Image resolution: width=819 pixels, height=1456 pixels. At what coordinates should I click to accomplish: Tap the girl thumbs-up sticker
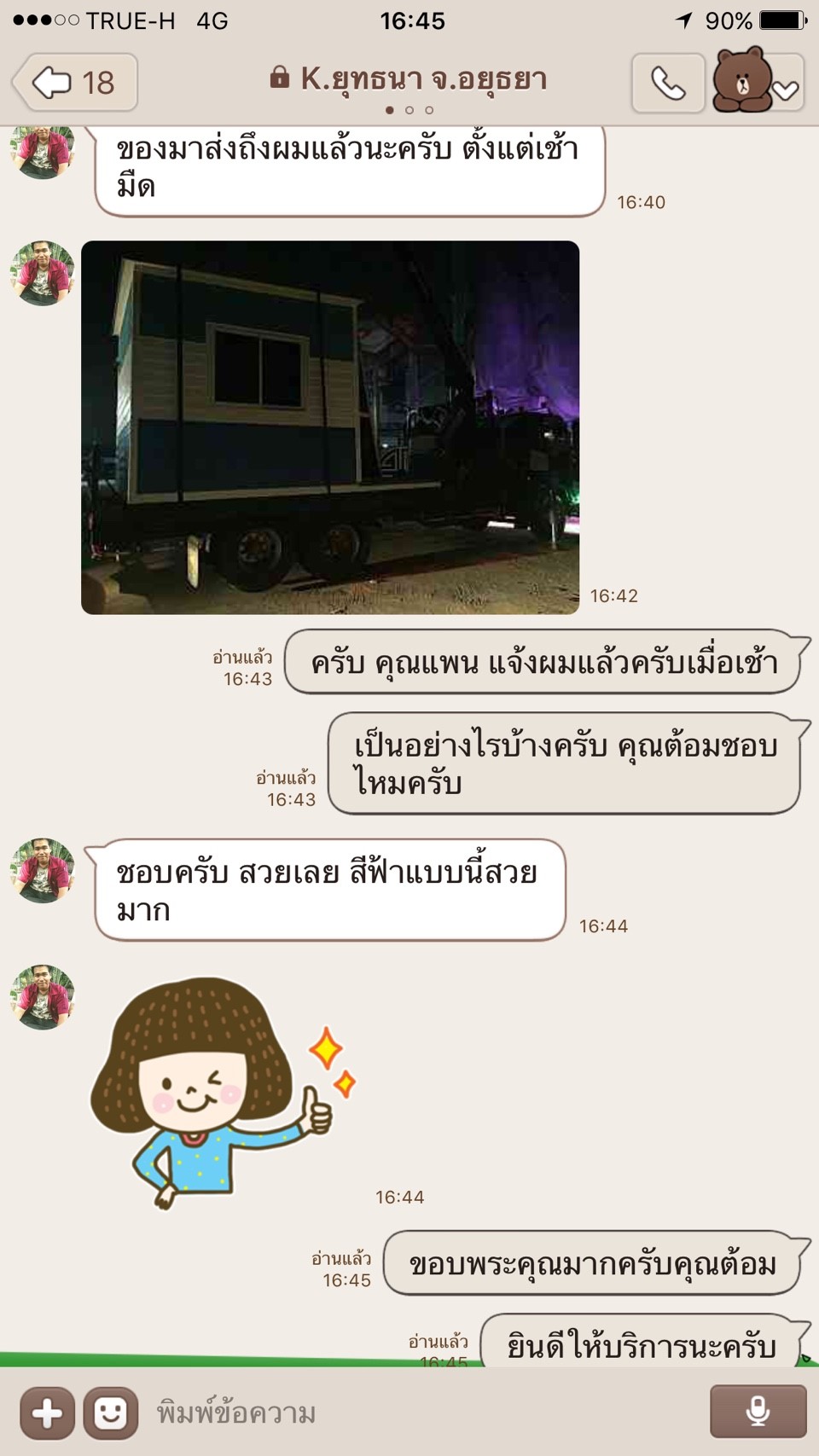click(x=223, y=1093)
